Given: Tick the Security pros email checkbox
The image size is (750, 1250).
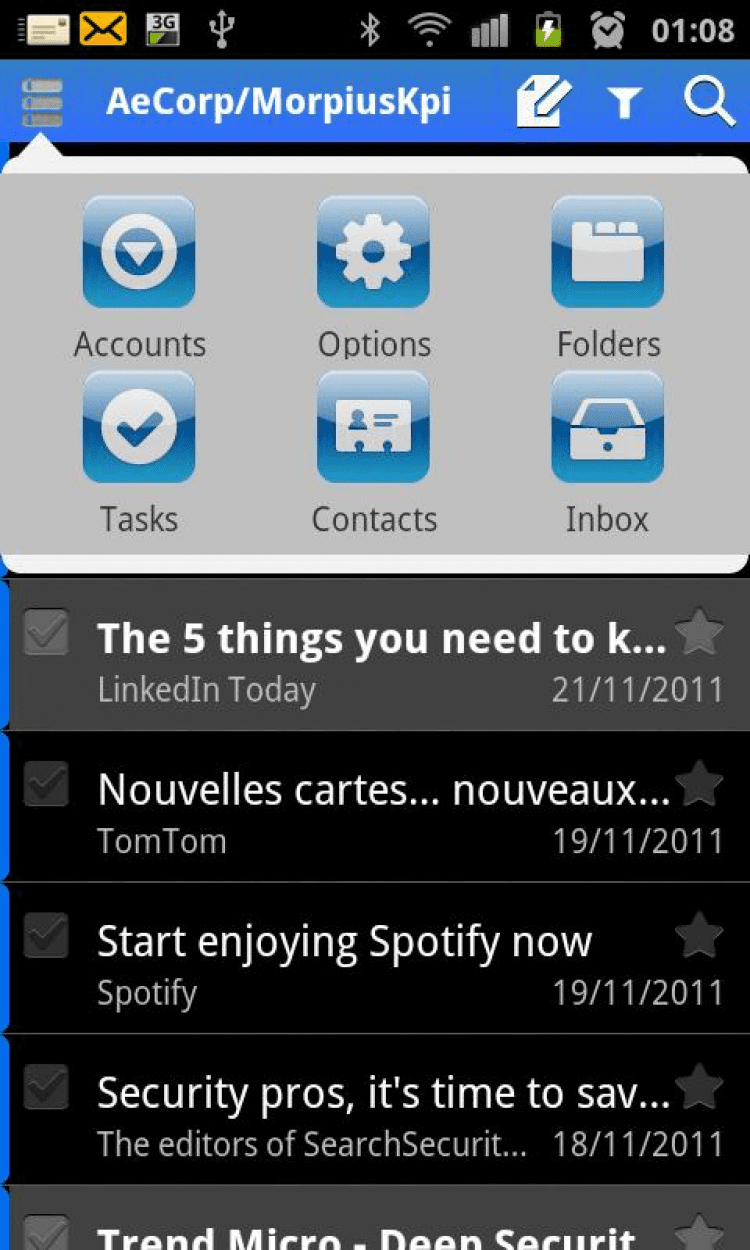Looking at the screenshot, I should tap(46, 1088).
